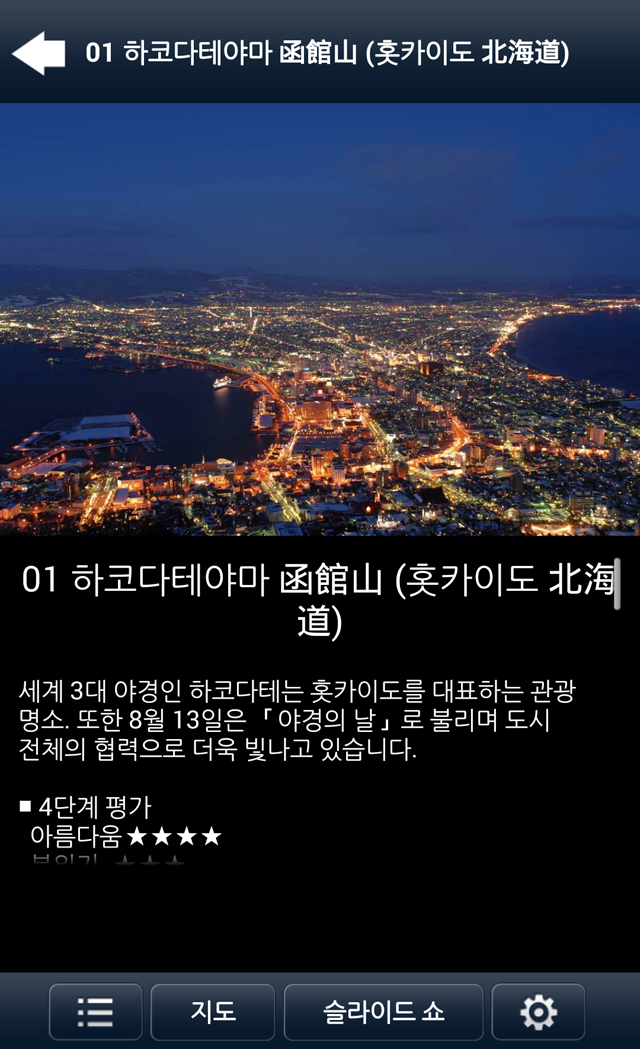Screen dimensions: 640x1049
Task: Open the 지도 map button
Action: click(x=213, y=1012)
